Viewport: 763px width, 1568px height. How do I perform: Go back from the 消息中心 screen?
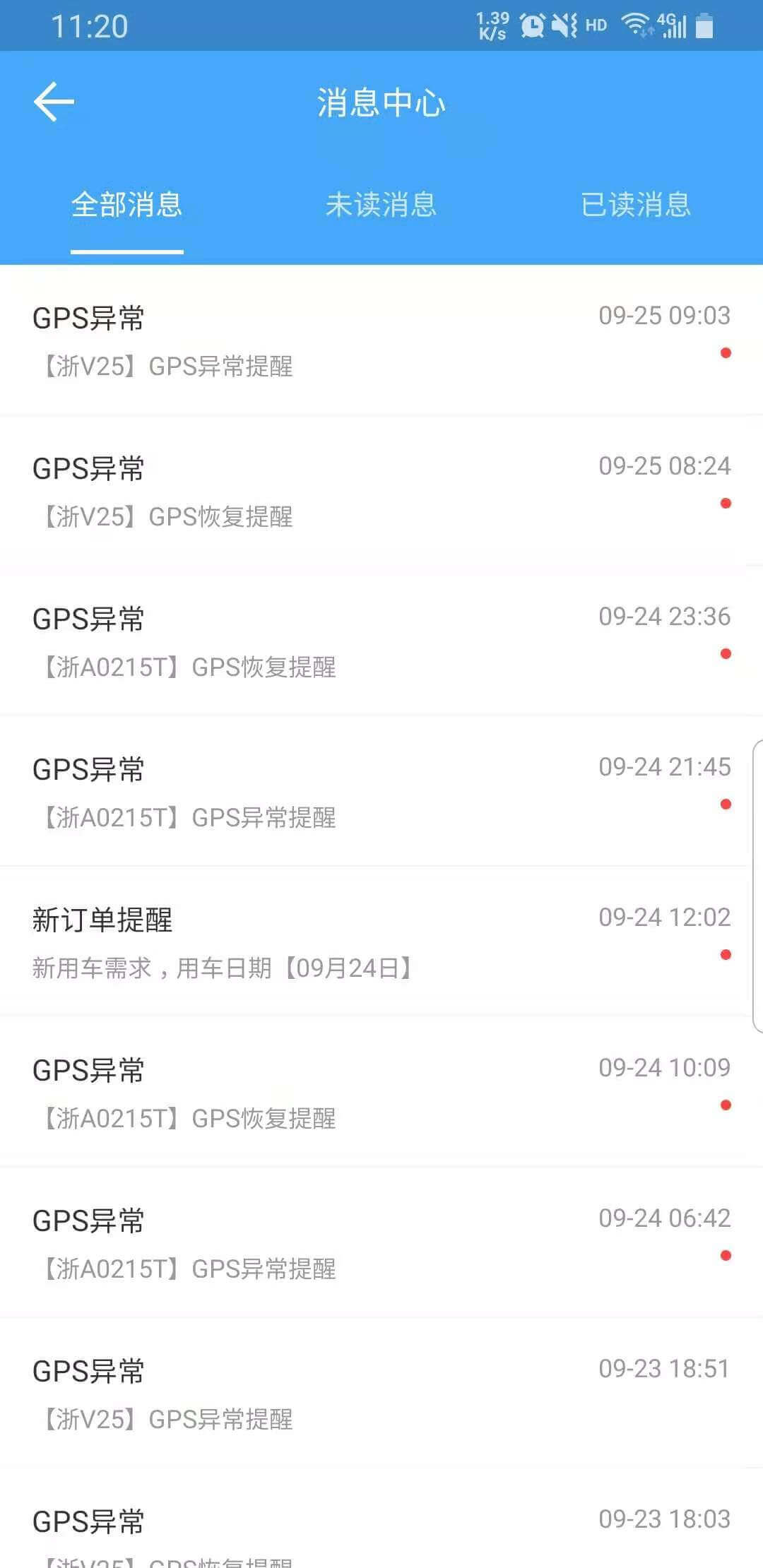(x=54, y=102)
